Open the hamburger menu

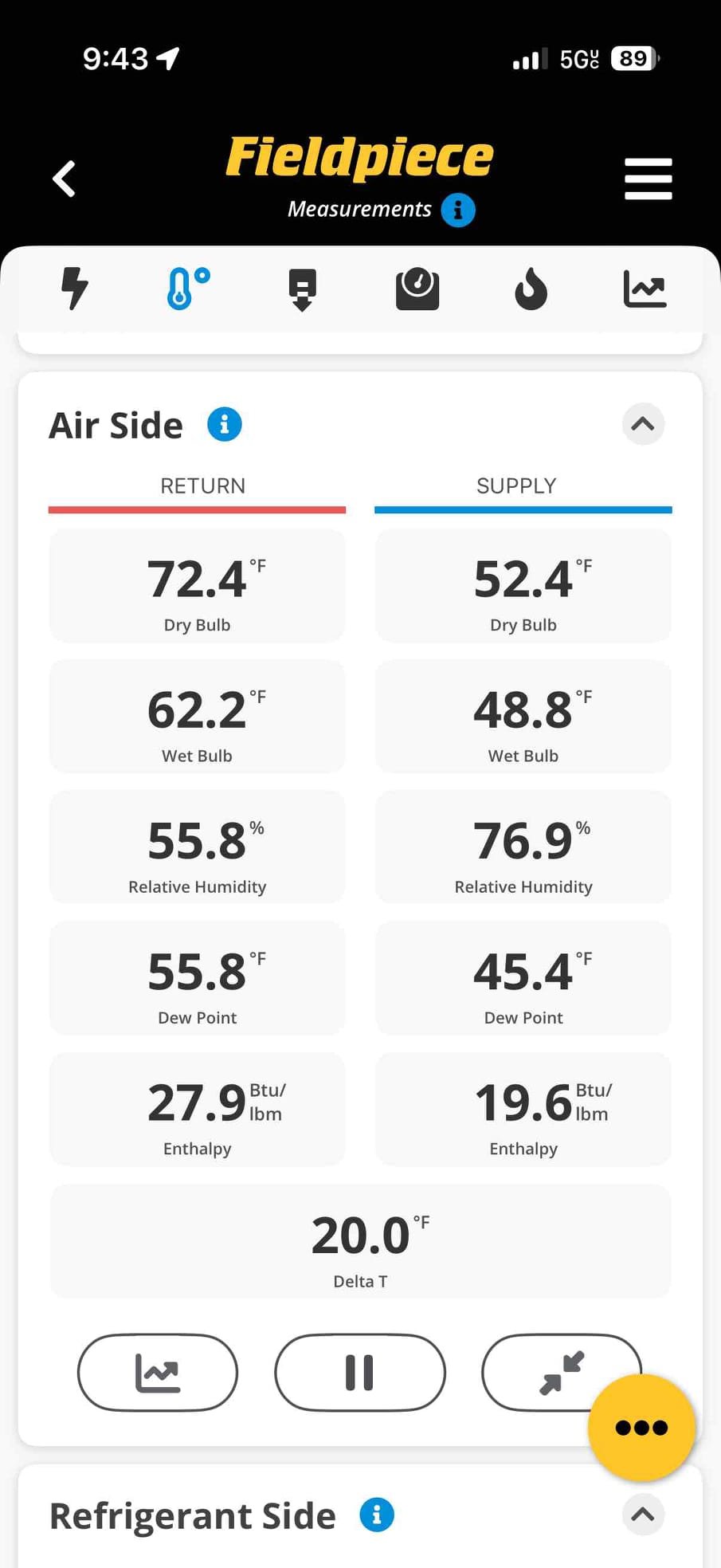click(648, 179)
